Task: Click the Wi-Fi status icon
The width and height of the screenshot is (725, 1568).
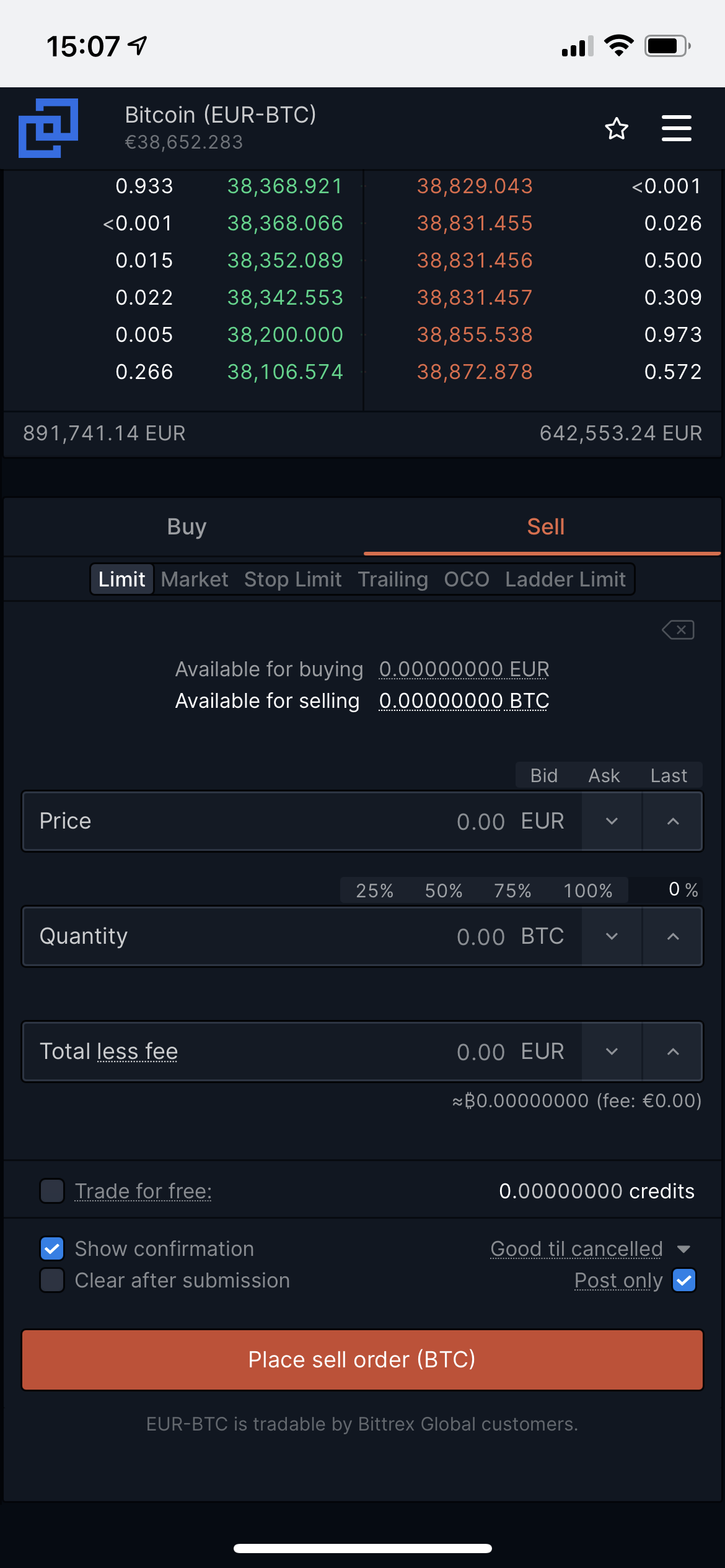Action: coord(619,43)
